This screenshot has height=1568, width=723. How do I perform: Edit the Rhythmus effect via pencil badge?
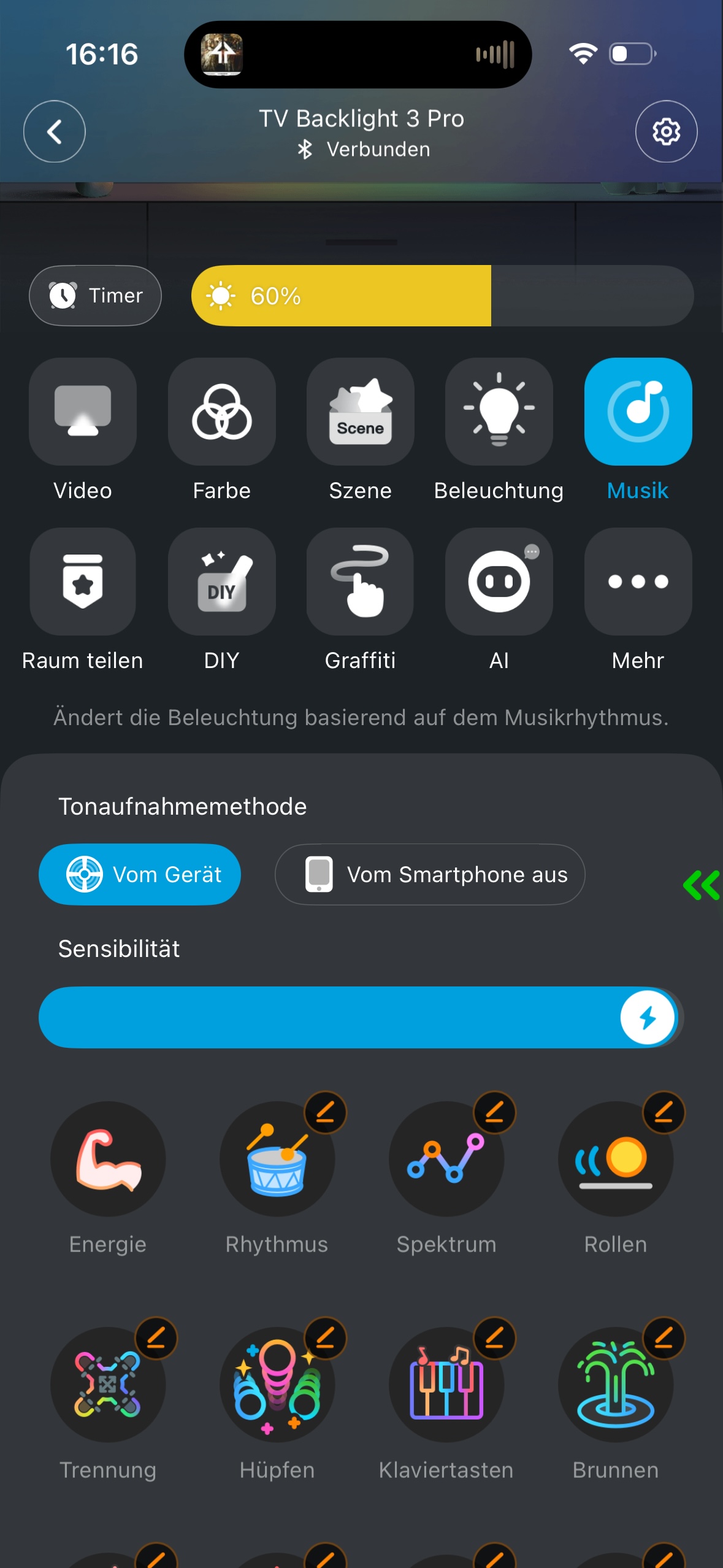326,1112
